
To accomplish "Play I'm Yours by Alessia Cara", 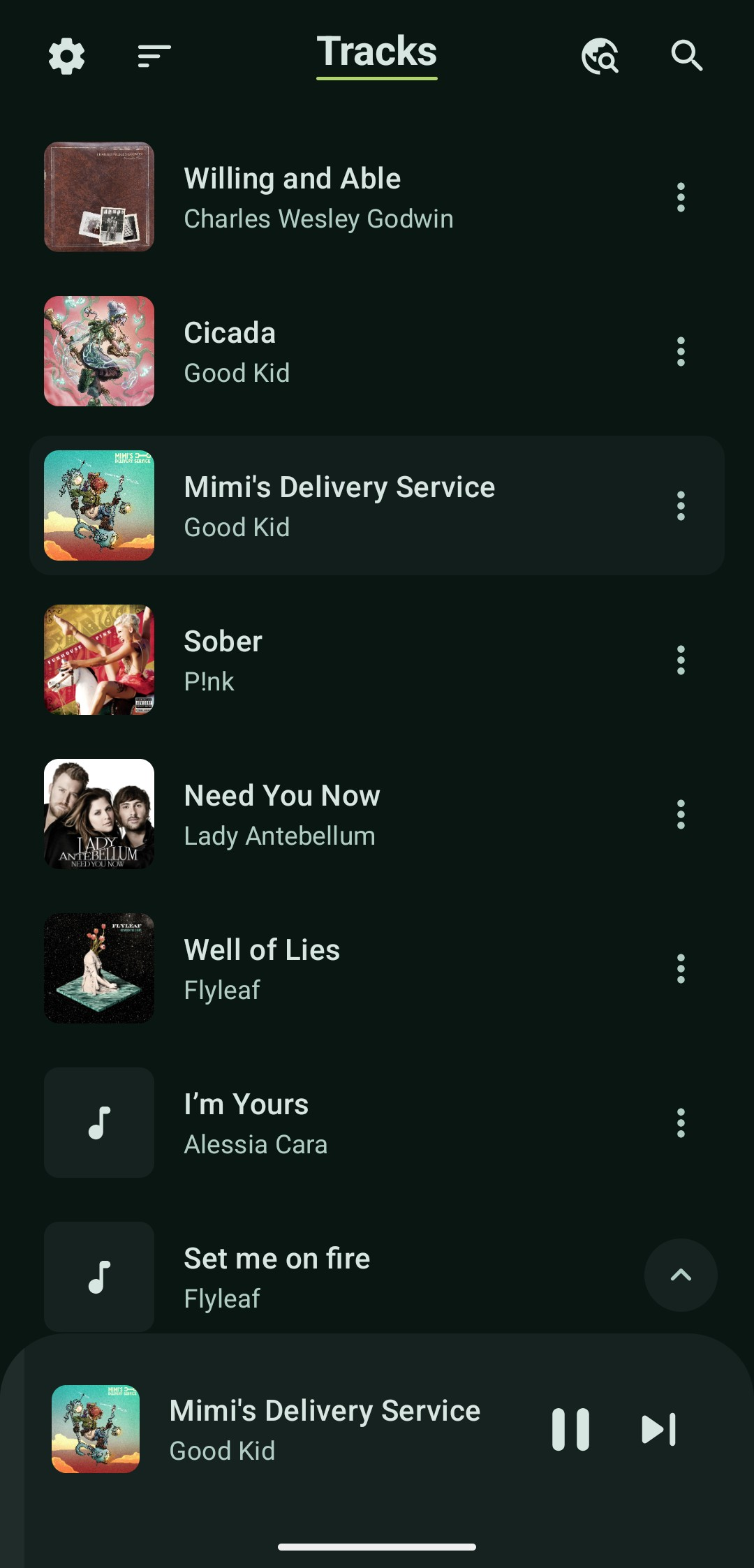I will (377, 1123).
